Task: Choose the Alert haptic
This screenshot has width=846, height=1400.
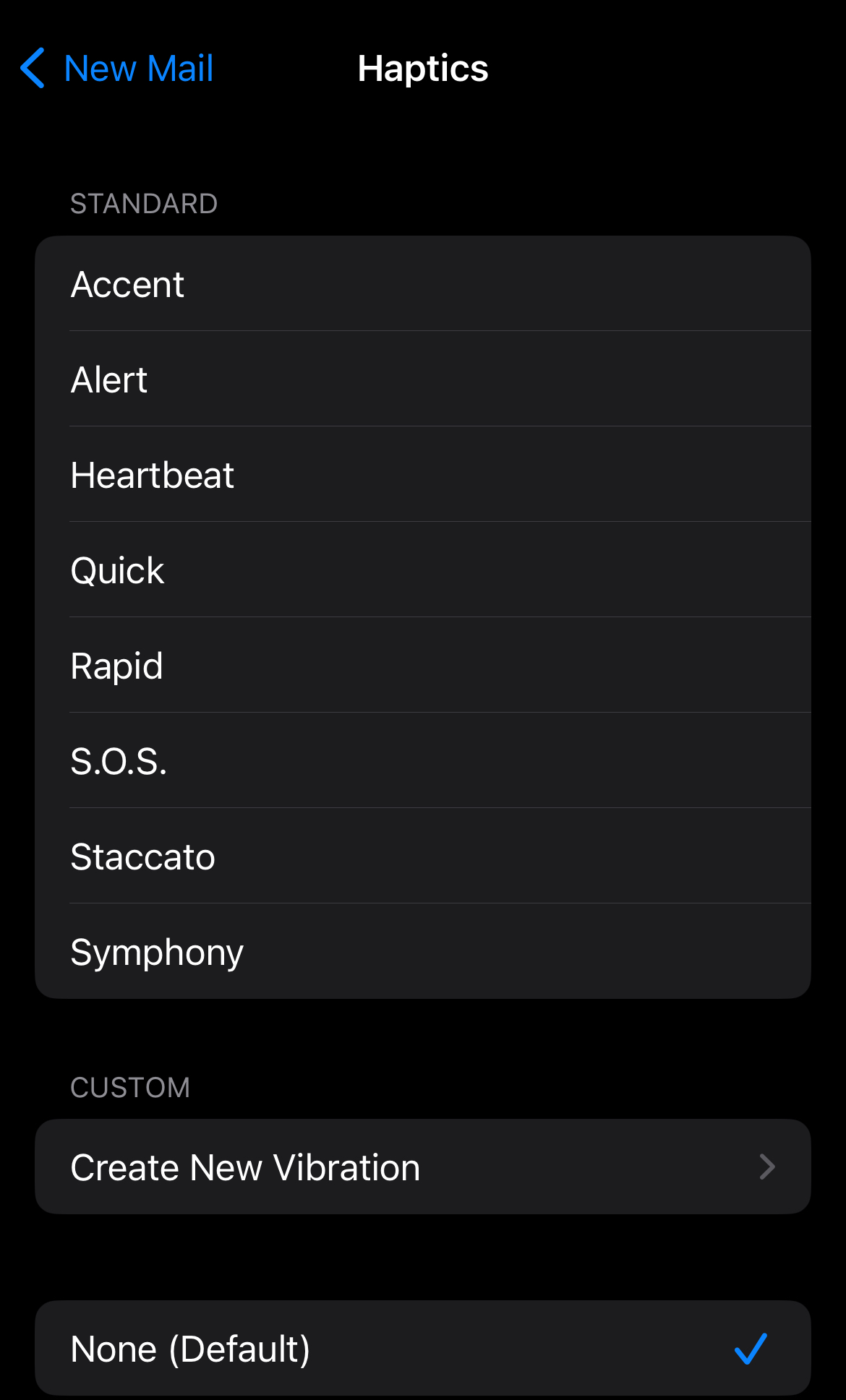Action: point(422,379)
